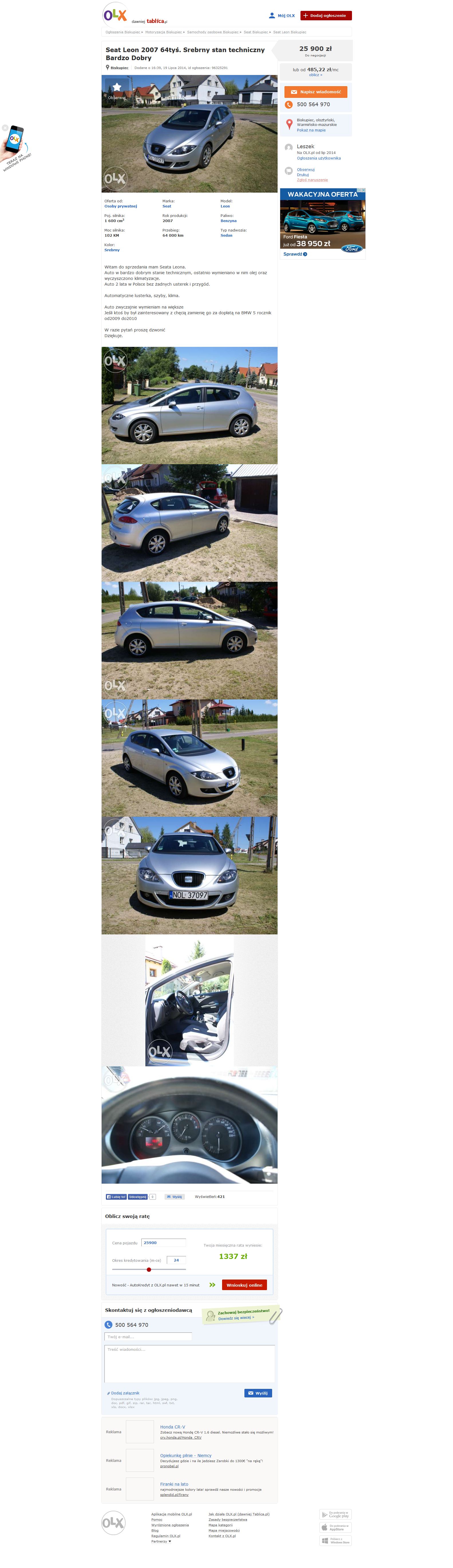
Task: Open the Seat Leon Biskupiec breadcrumb
Action: click(289, 32)
